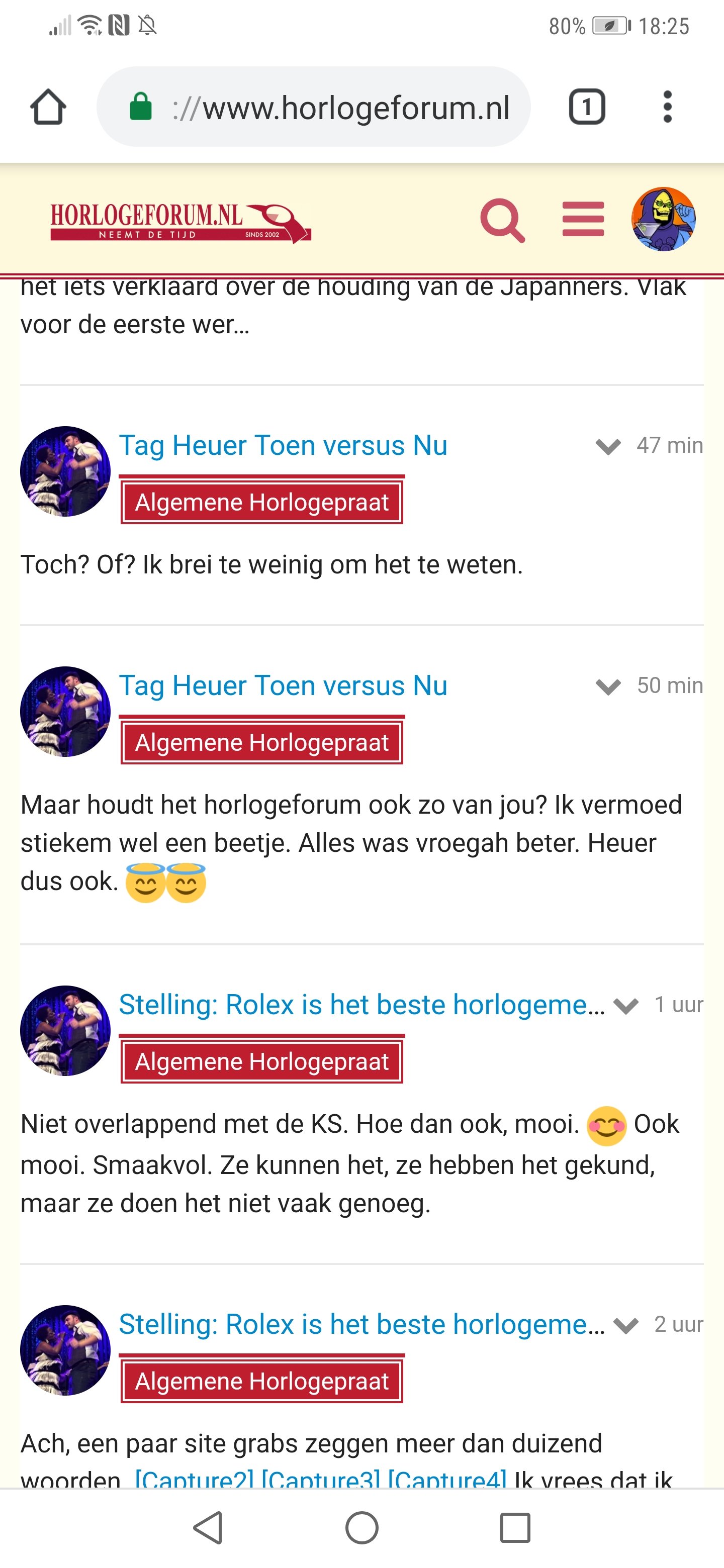This screenshot has height=1568, width=724.
Task: Go to the browser home page
Action: pos(48,107)
